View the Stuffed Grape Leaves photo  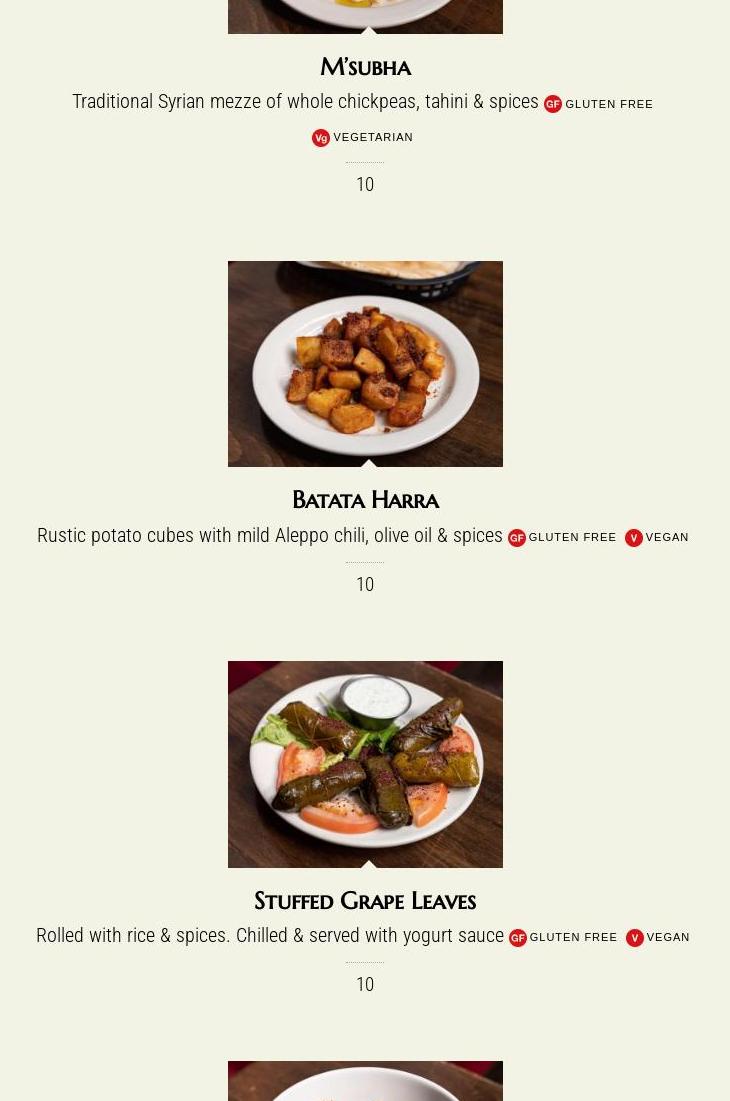(x=365, y=763)
